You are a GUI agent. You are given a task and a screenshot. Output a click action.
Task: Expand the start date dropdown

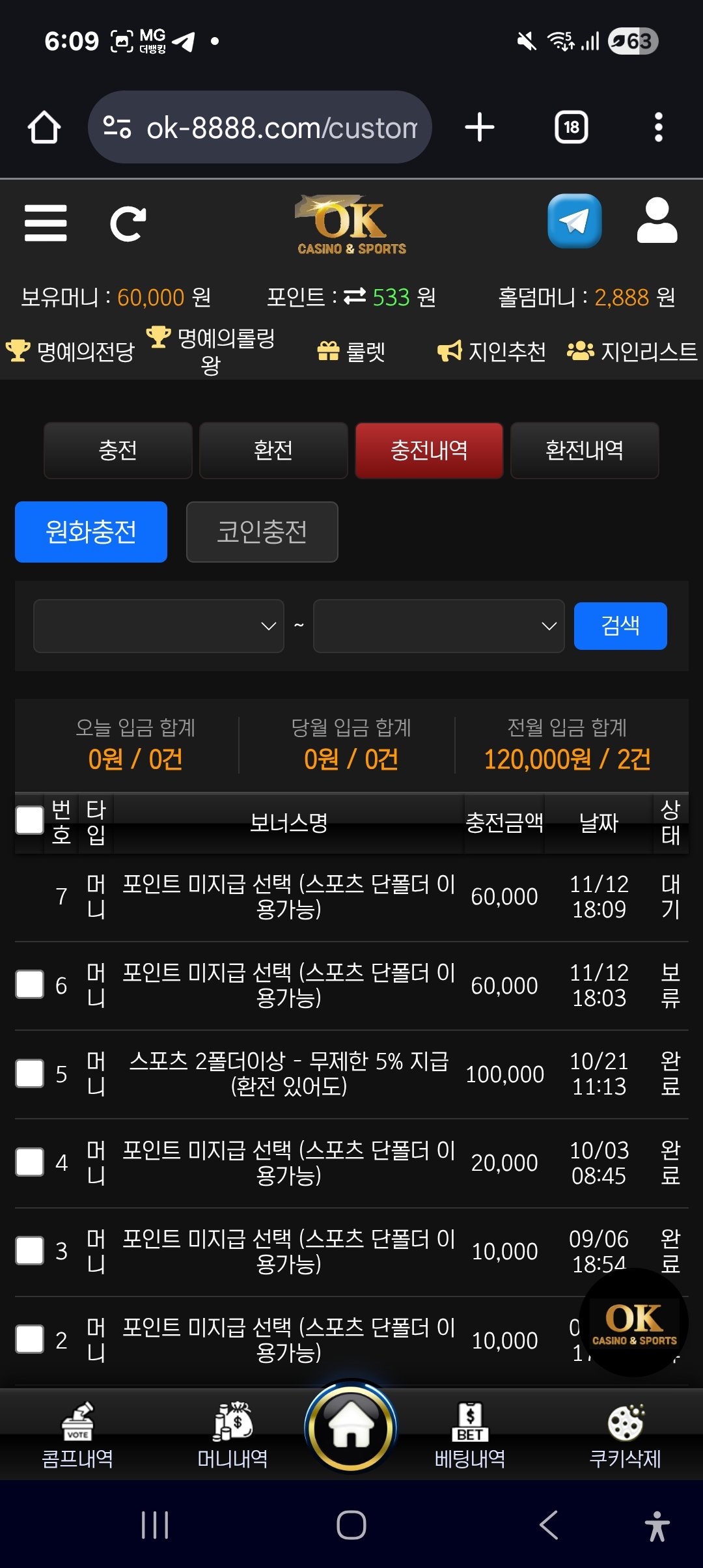[x=159, y=626]
